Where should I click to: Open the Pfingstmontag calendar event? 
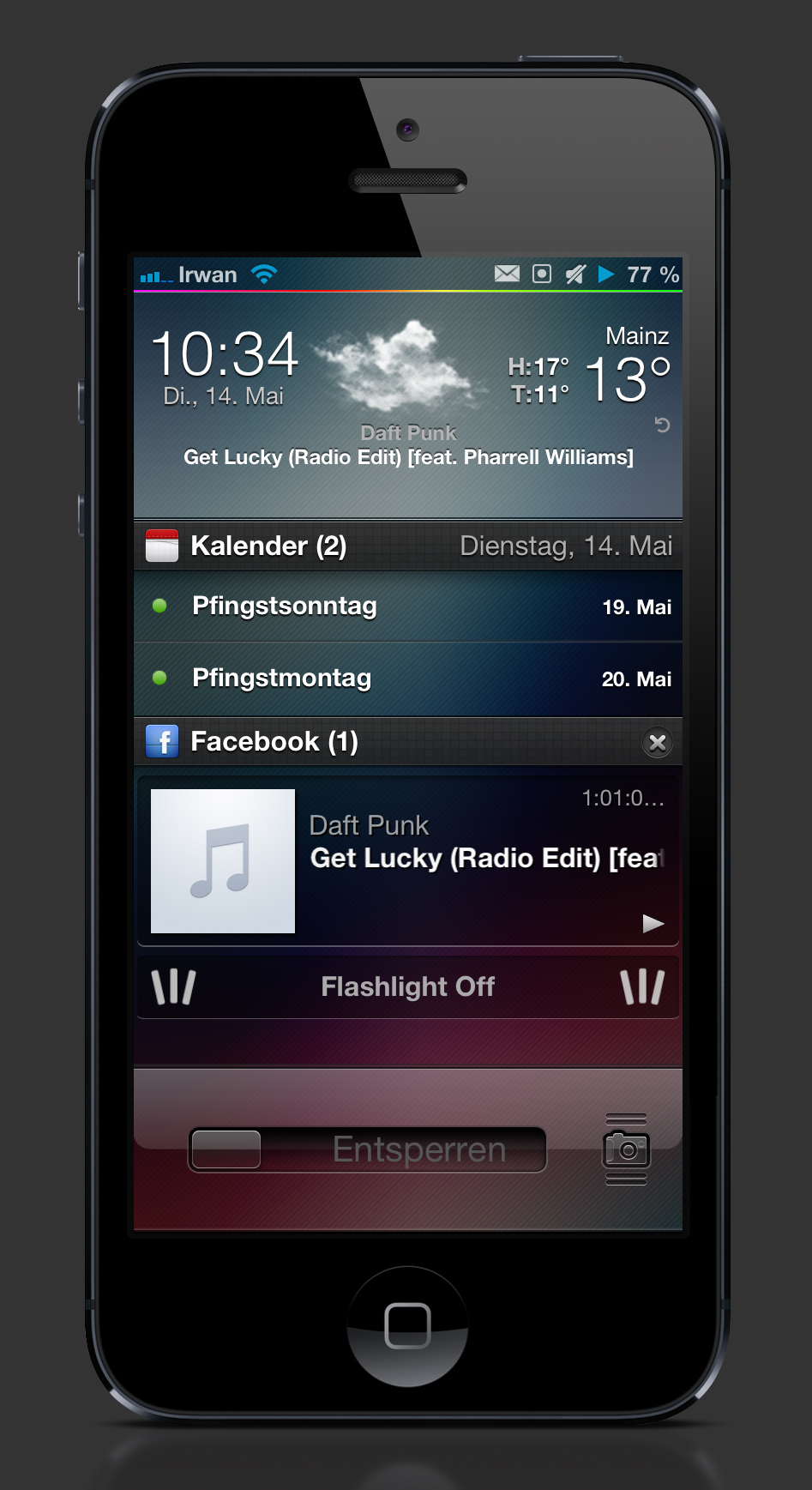(408, 679)
